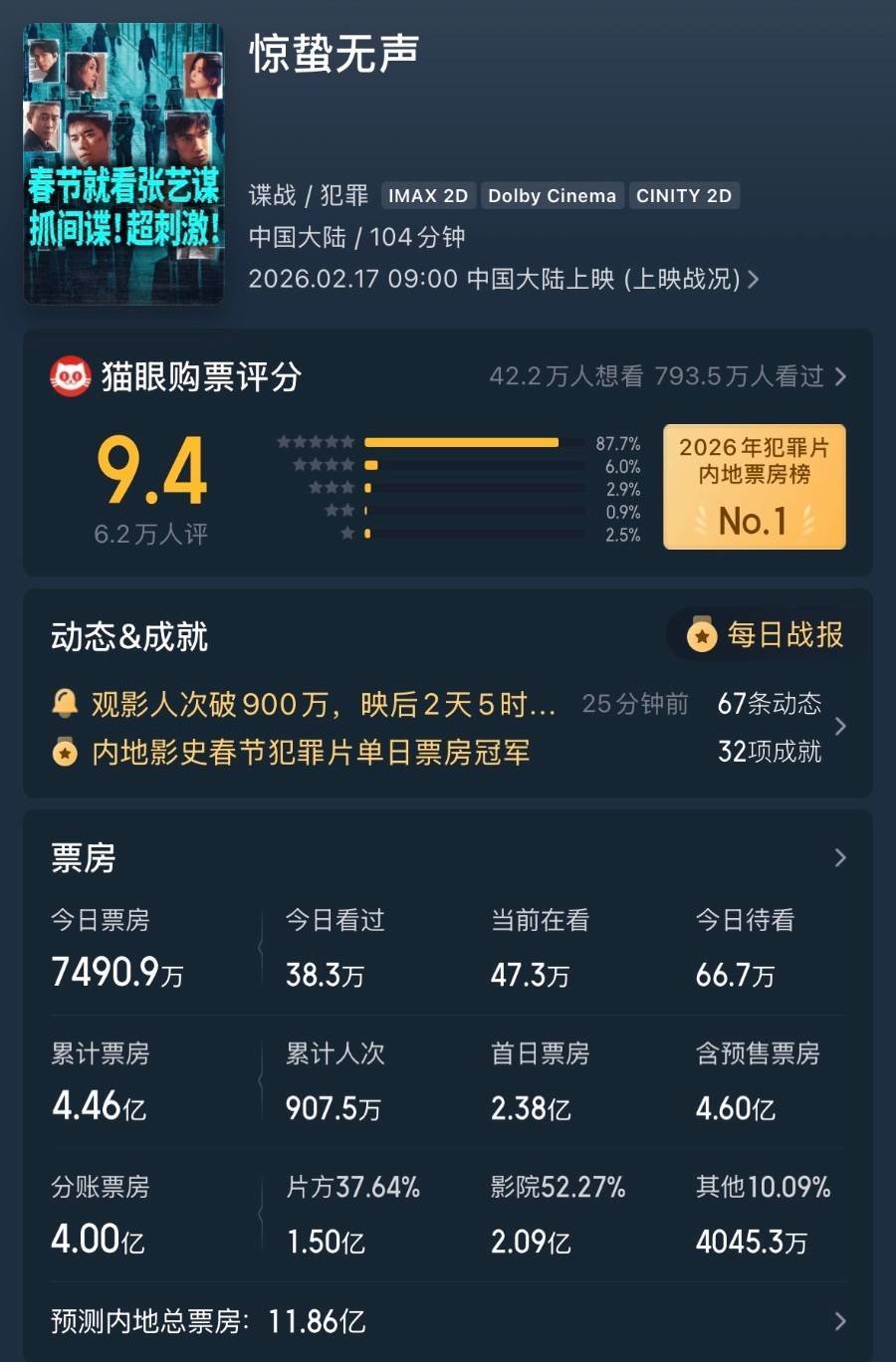Open the 想看 and 看过 audience stats
This screenshot has height=1362, width=896.
[667, 376]
